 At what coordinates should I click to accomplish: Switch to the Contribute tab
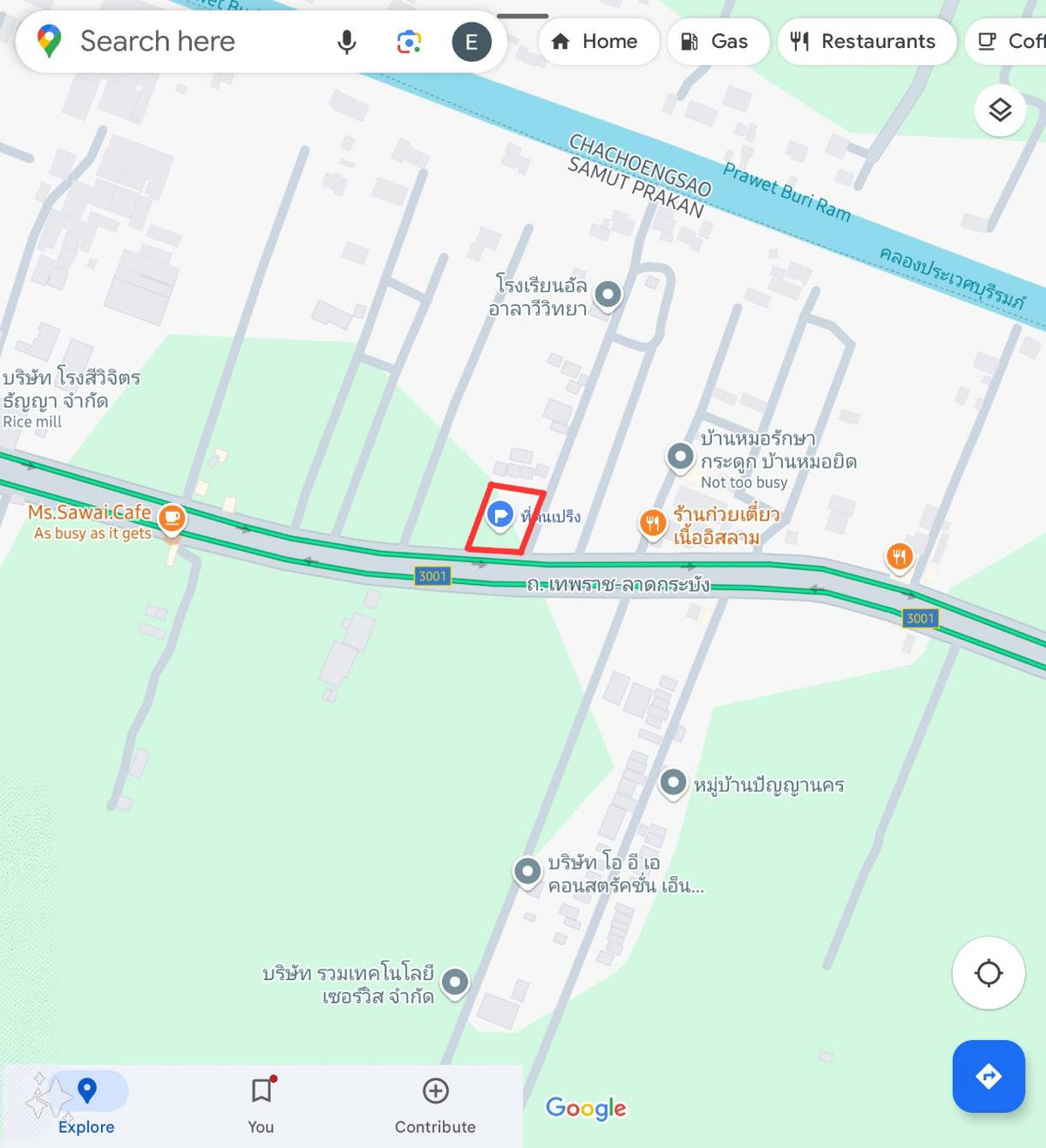pyautogui.click(x=435, y=1104)
